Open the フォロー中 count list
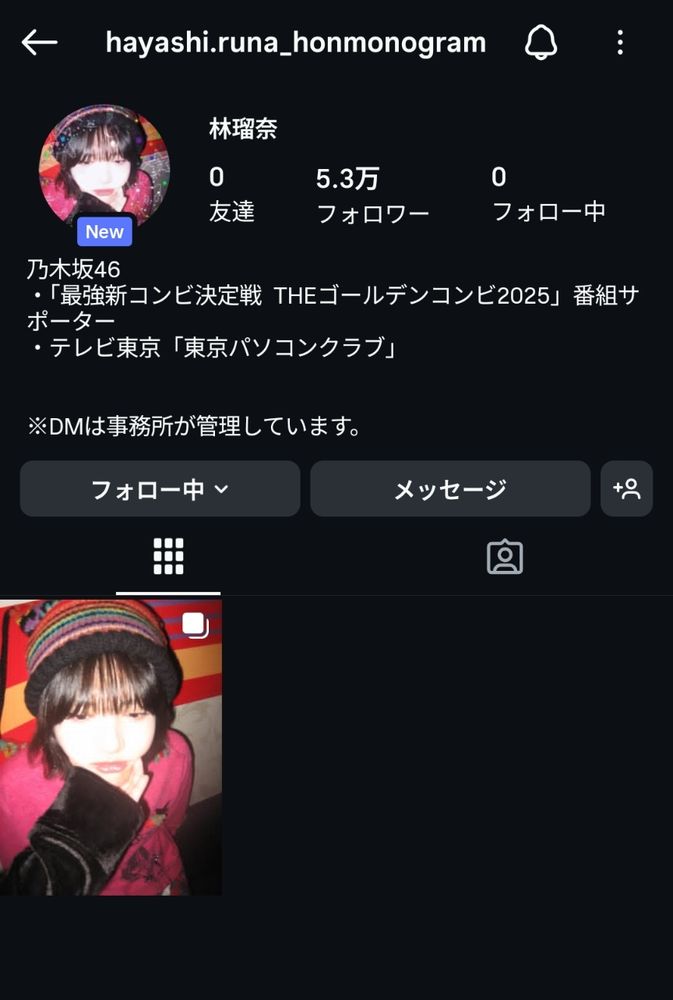Viewport: 673px width, 1000px height. 548,194
